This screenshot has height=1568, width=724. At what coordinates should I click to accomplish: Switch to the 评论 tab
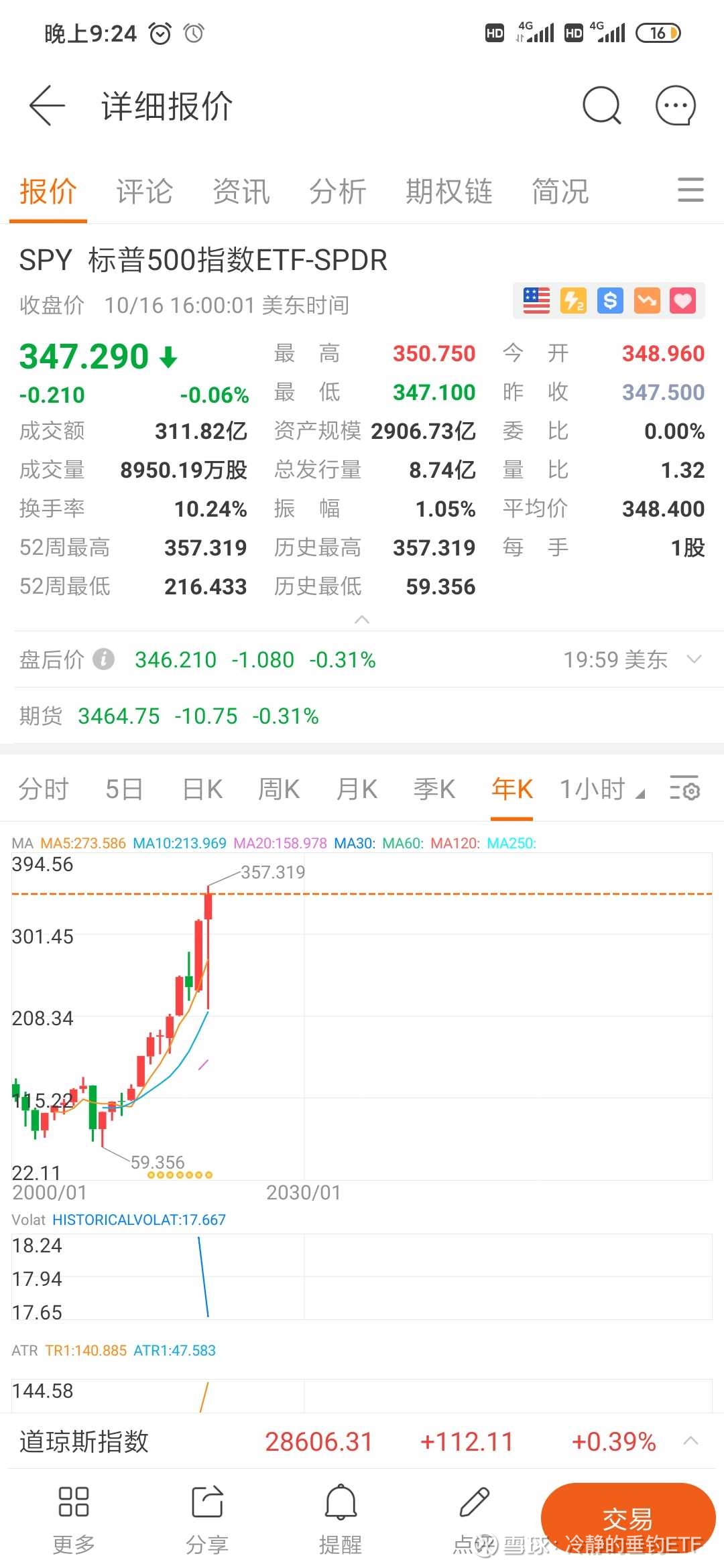pos(143,191)
